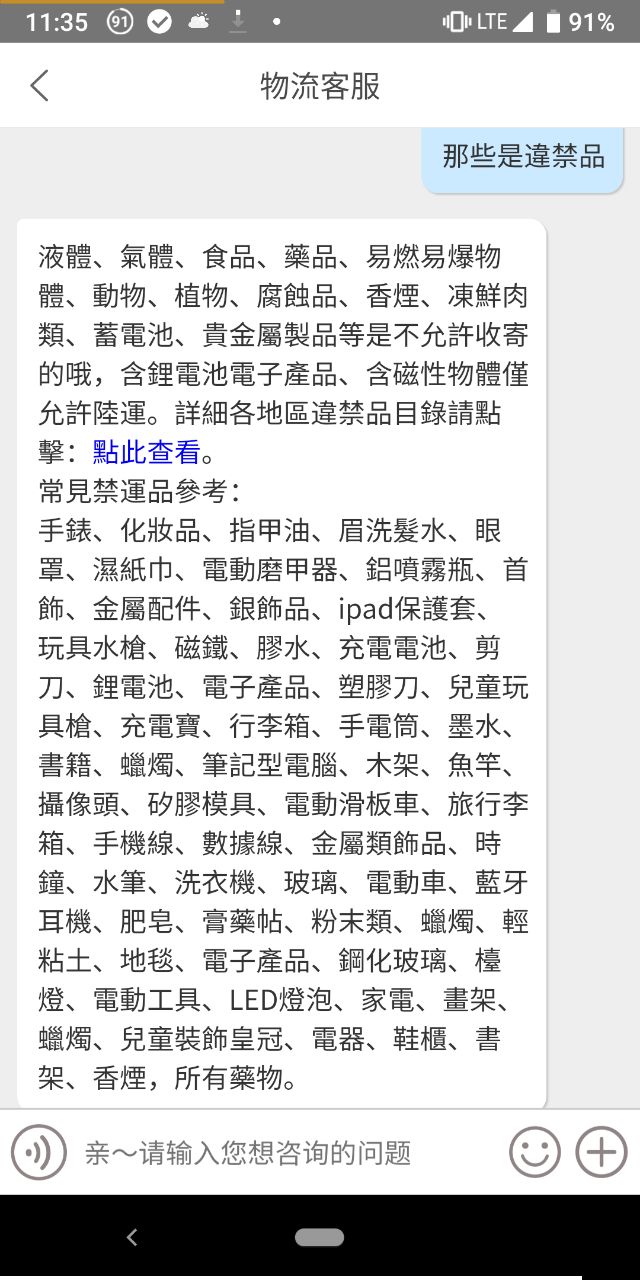640x1280 pixels.
Task: Open the emoji picker
Action: click(535, 1152)
